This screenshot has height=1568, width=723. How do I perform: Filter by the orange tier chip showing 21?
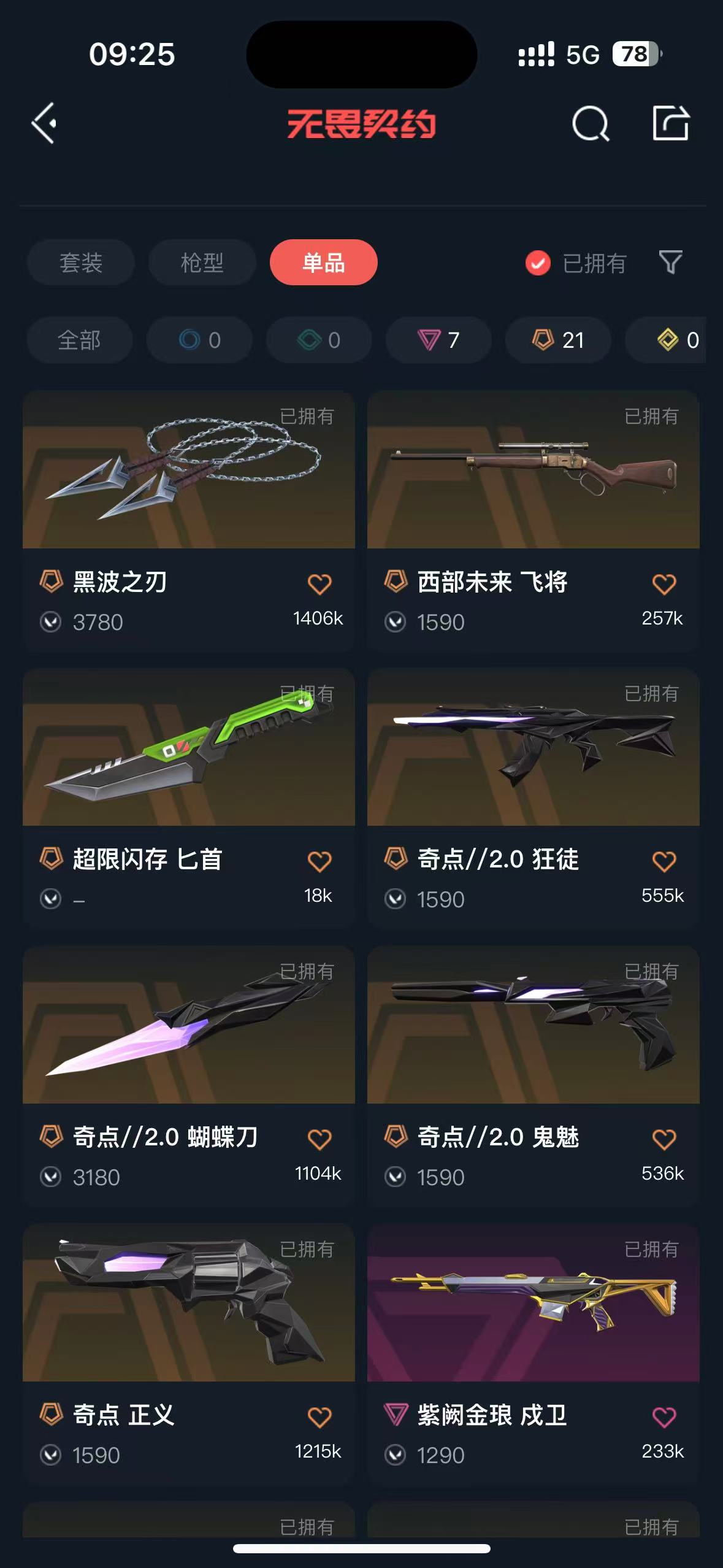558,340
